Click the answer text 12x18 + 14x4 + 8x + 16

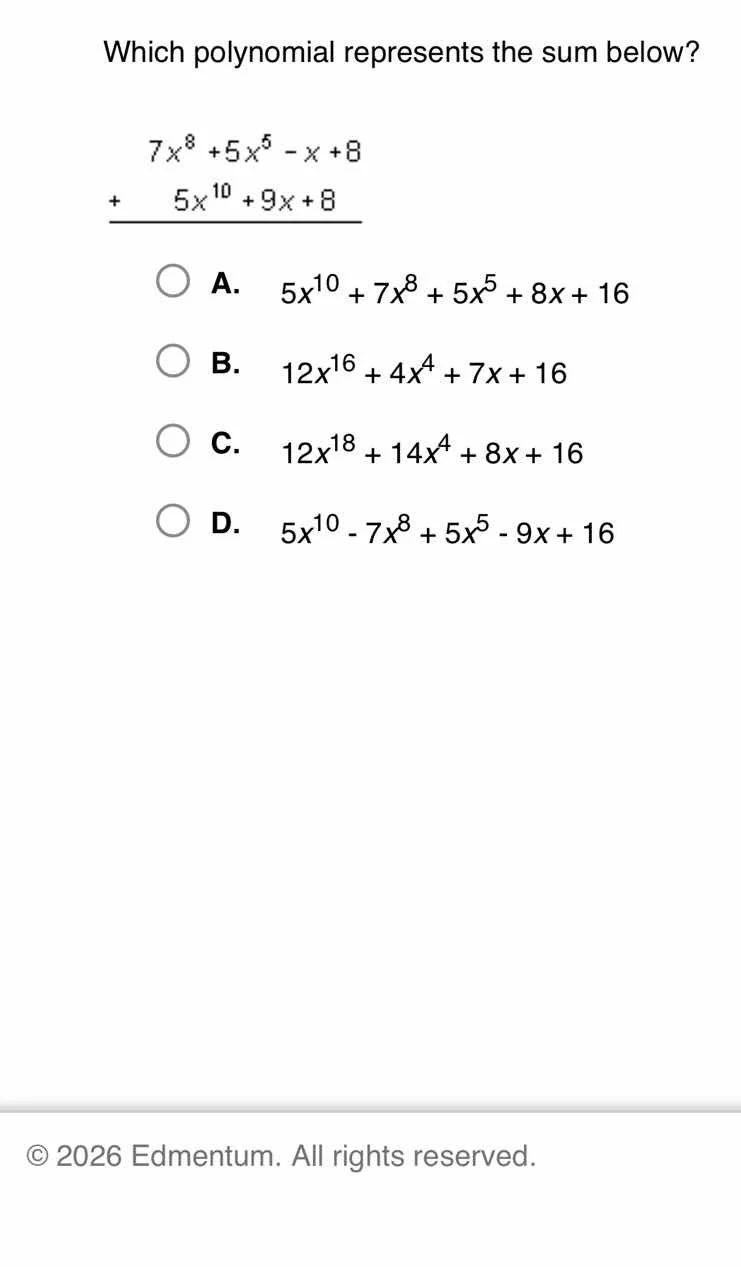tap(430, 451)
